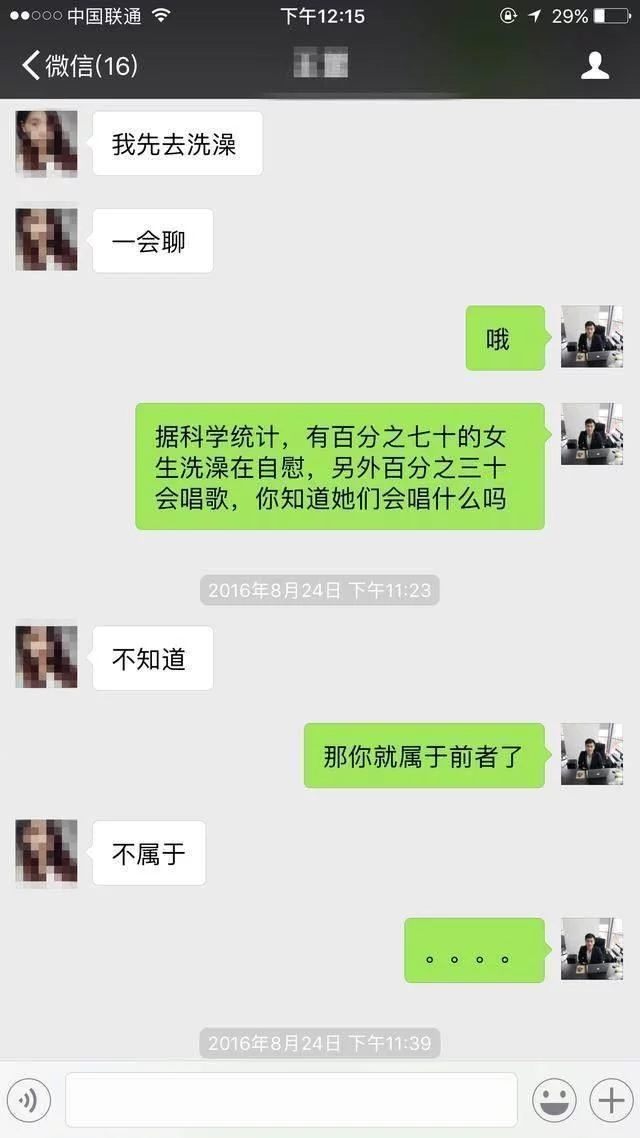Screen dimensions: 640x1138
Task: Open the contact profile icon in the header
Action: [595, 66]
